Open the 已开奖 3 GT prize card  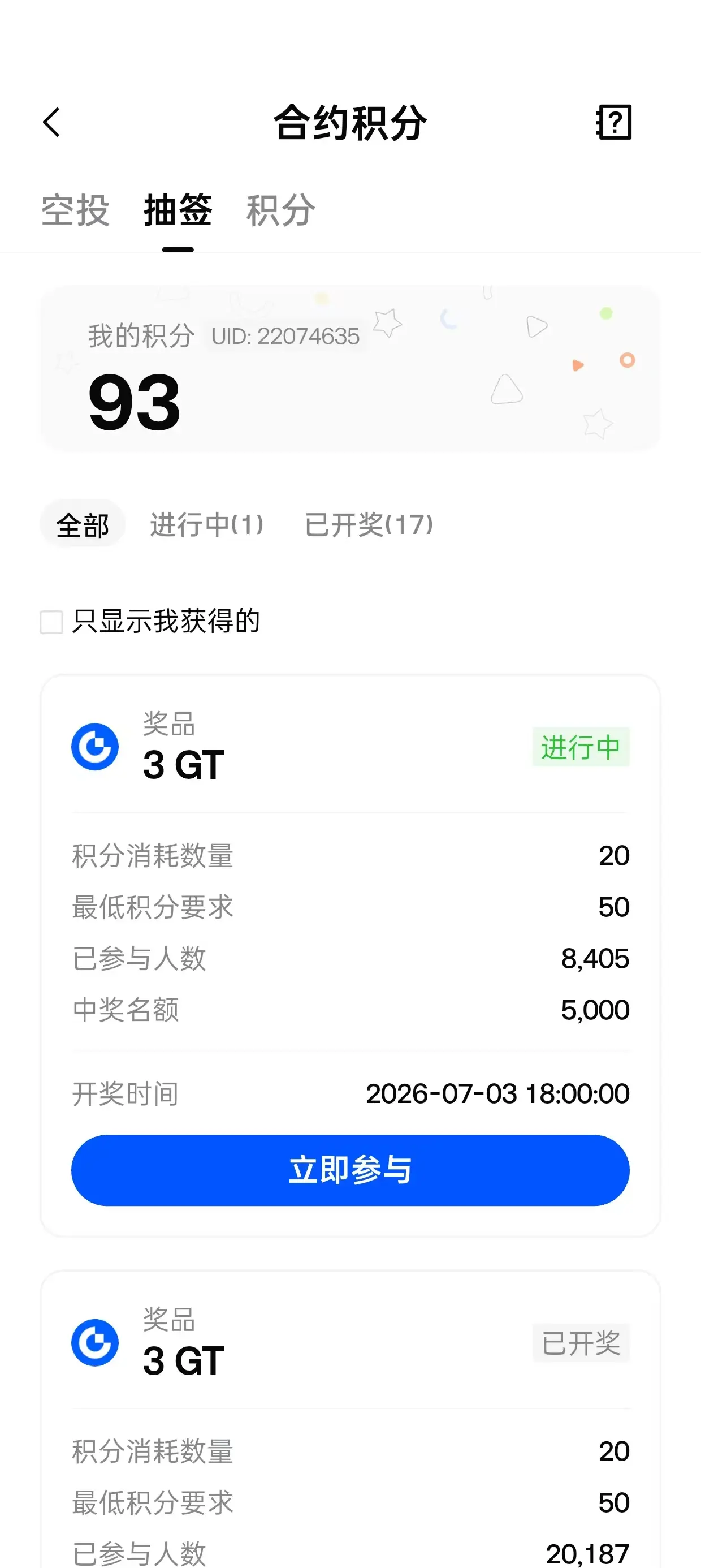pos(350,1419)
